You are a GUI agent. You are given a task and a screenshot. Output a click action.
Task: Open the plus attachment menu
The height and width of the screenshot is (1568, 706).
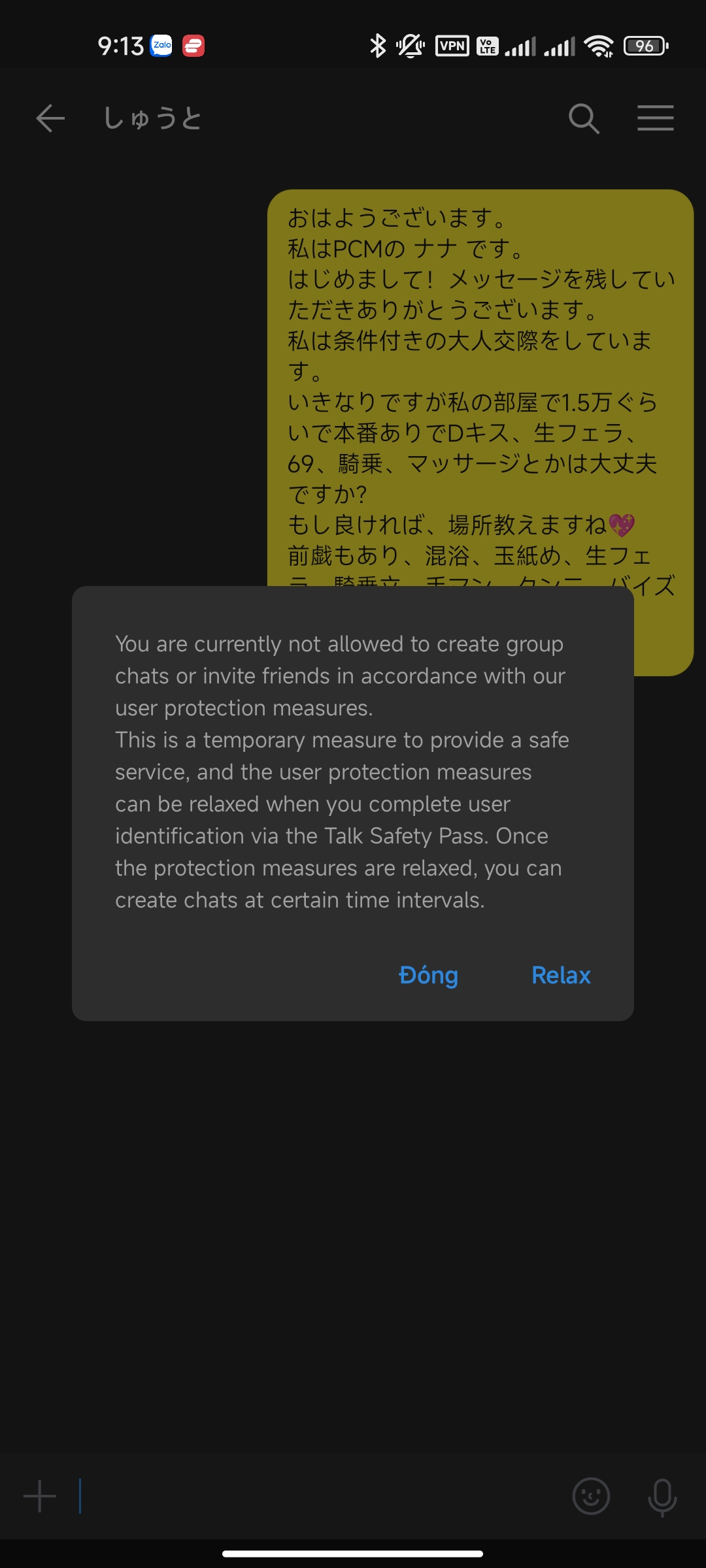tap(40, 1496)
